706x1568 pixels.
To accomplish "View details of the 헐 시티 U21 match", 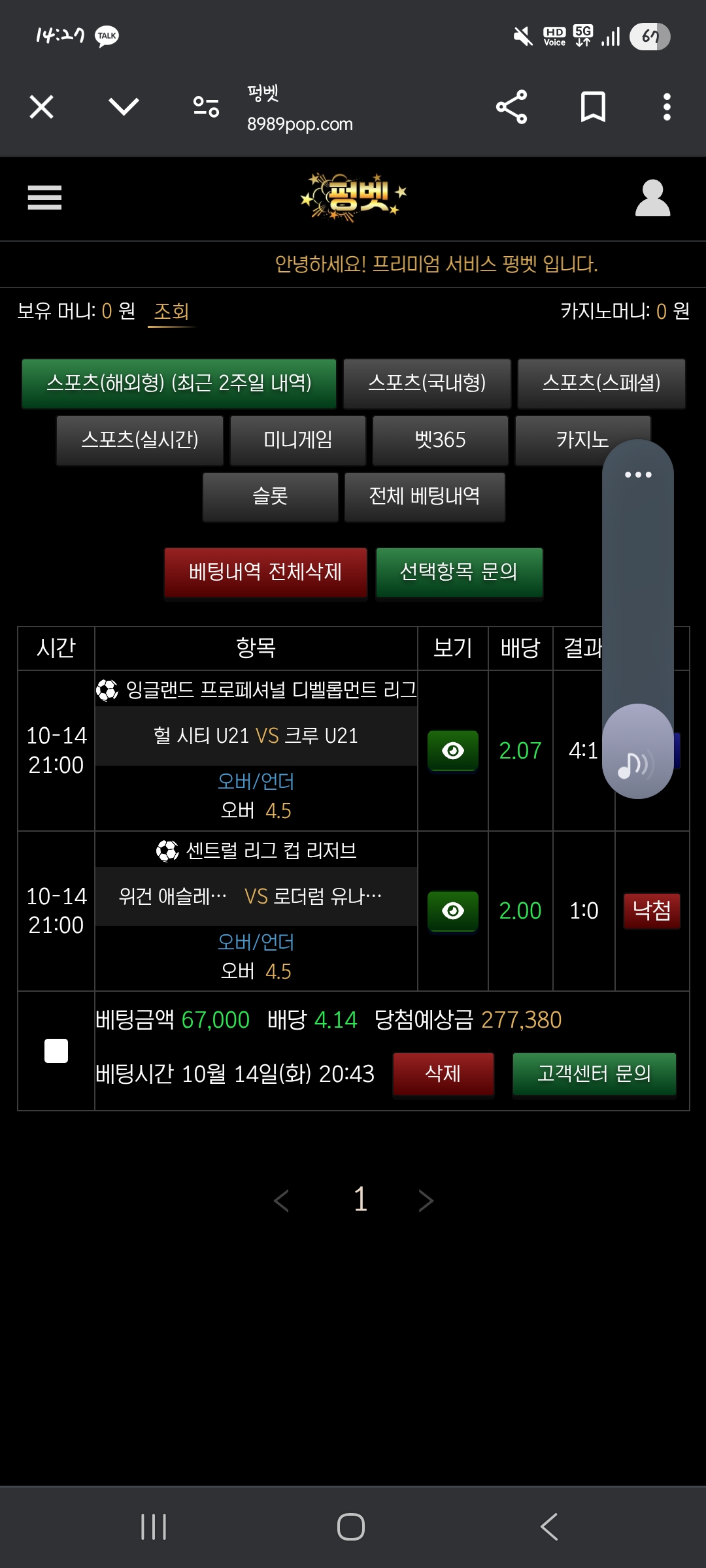I will (x=453, y=751).
